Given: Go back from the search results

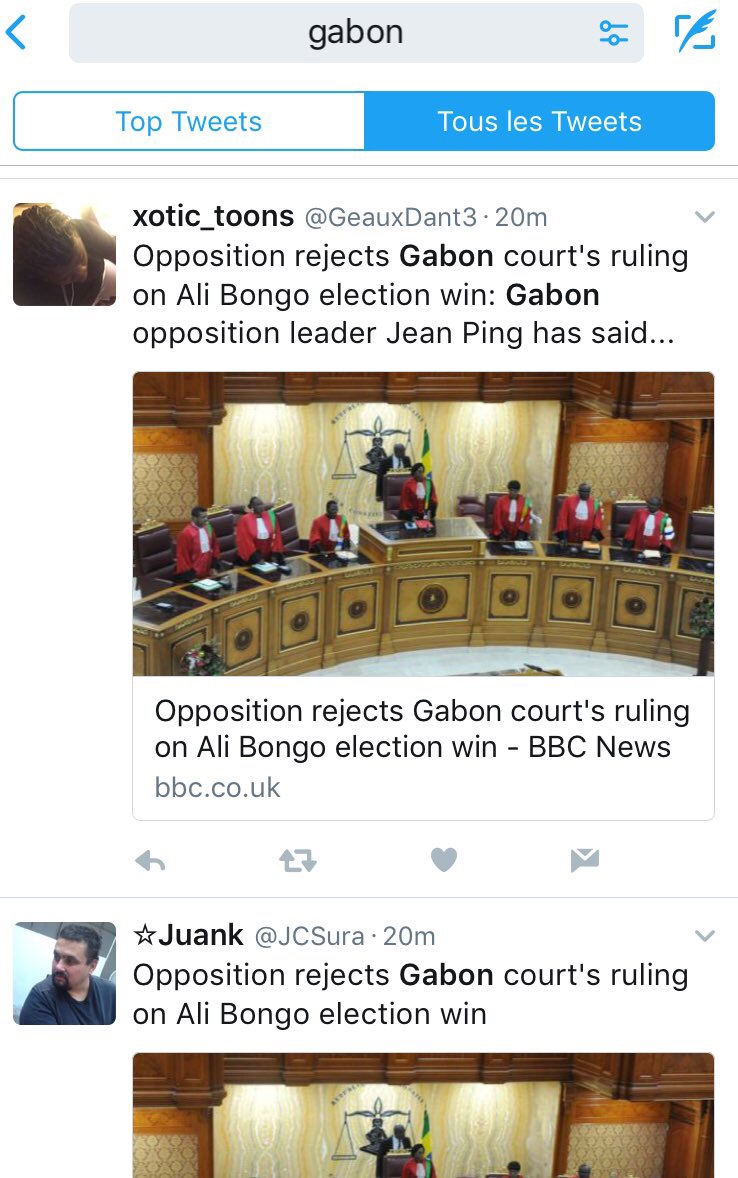Looking at the screenshot, I should click(x=17, y=33).
